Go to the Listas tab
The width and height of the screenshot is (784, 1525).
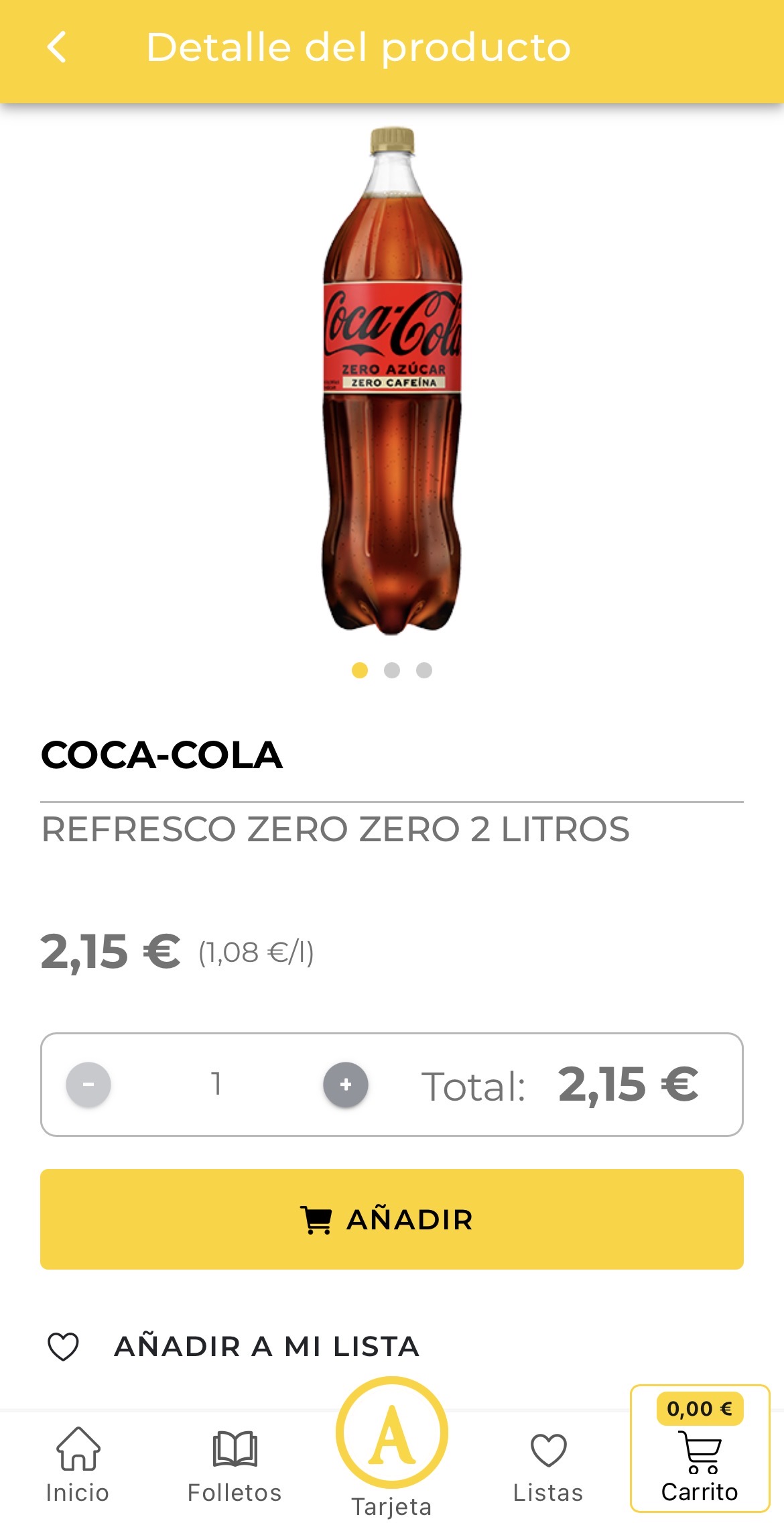548,1465
